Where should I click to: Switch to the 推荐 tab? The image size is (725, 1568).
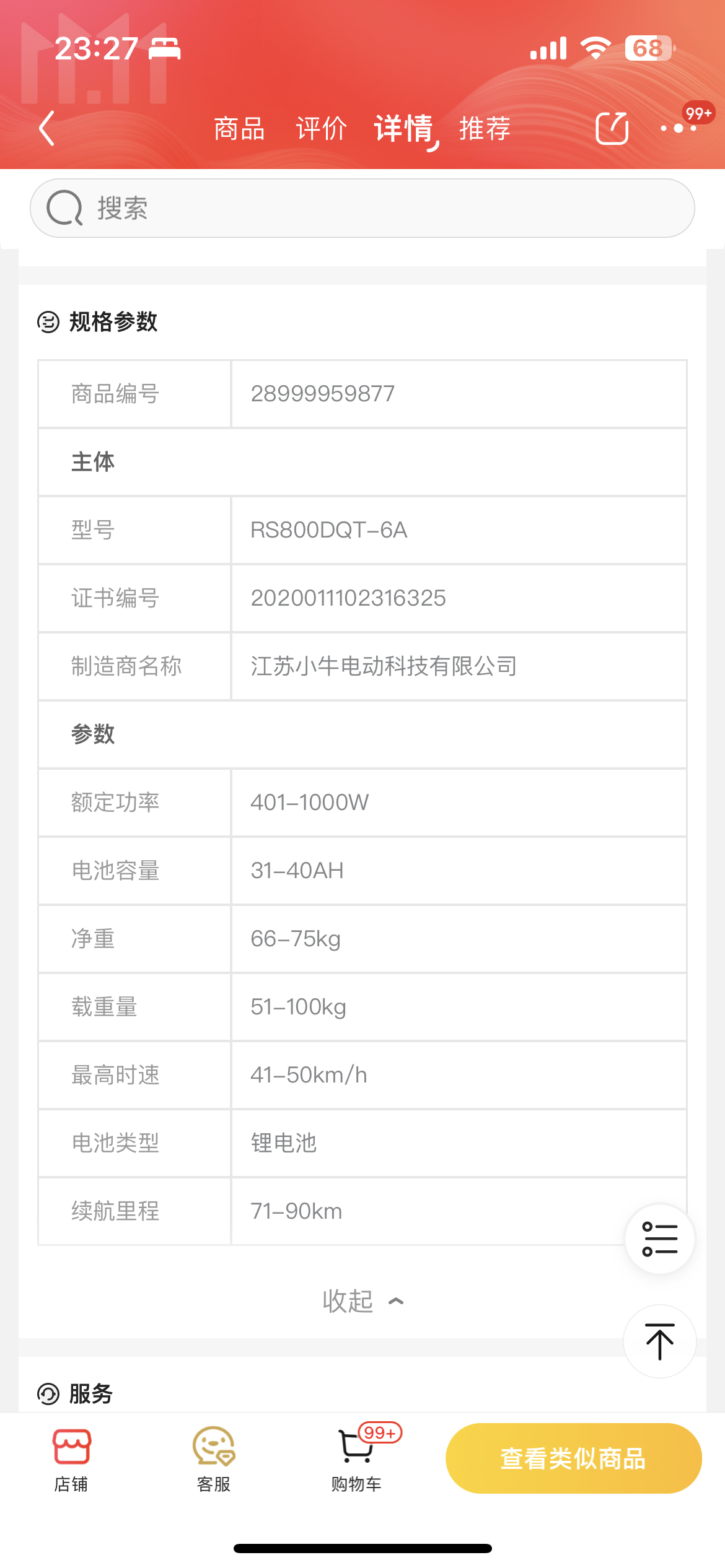coord(485,129)
